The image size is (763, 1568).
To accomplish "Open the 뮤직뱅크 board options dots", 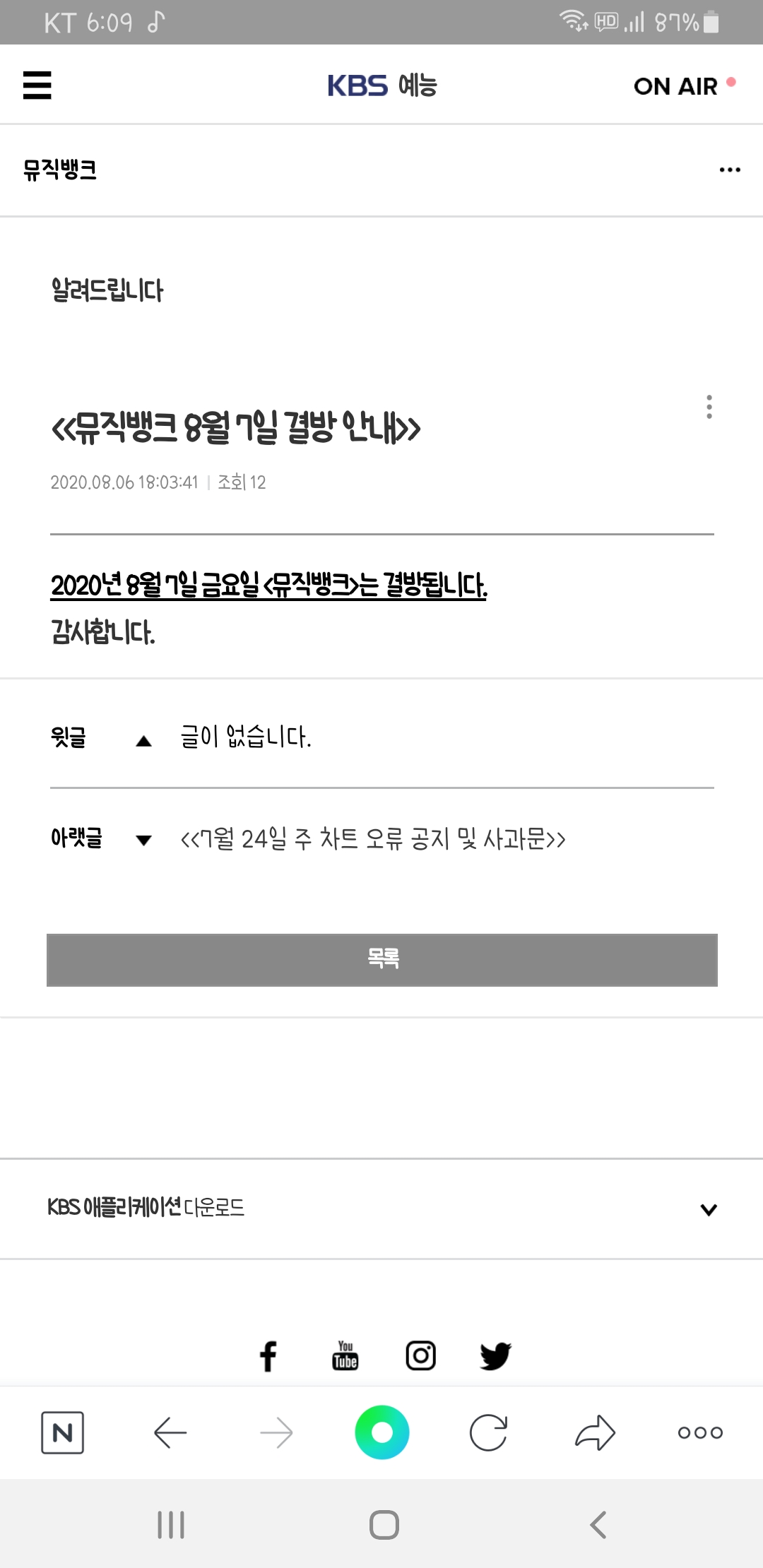I will point(730,170).
